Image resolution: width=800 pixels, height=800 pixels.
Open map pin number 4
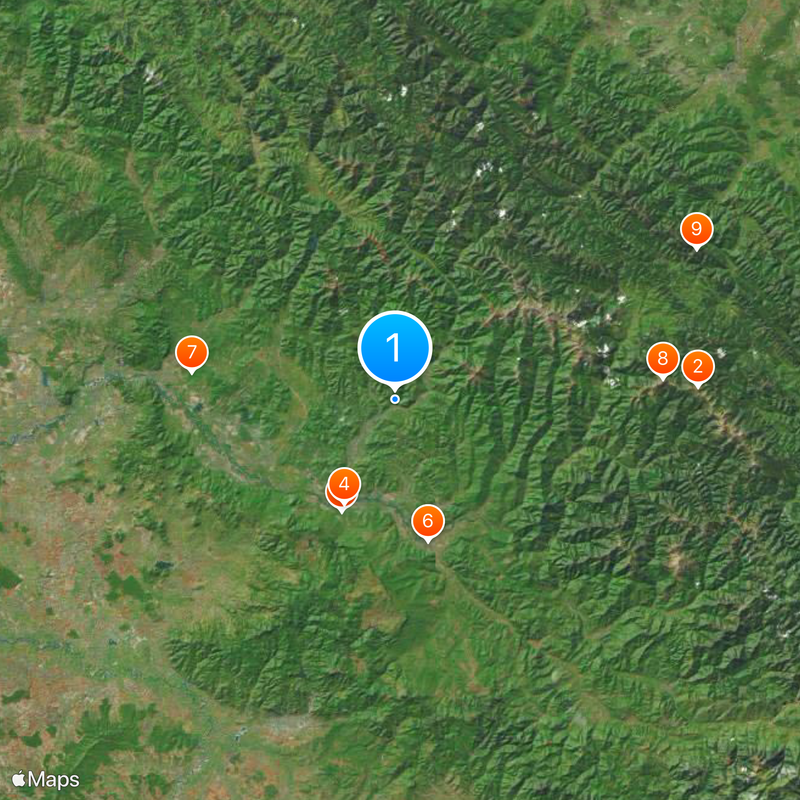tap(344, 484)
